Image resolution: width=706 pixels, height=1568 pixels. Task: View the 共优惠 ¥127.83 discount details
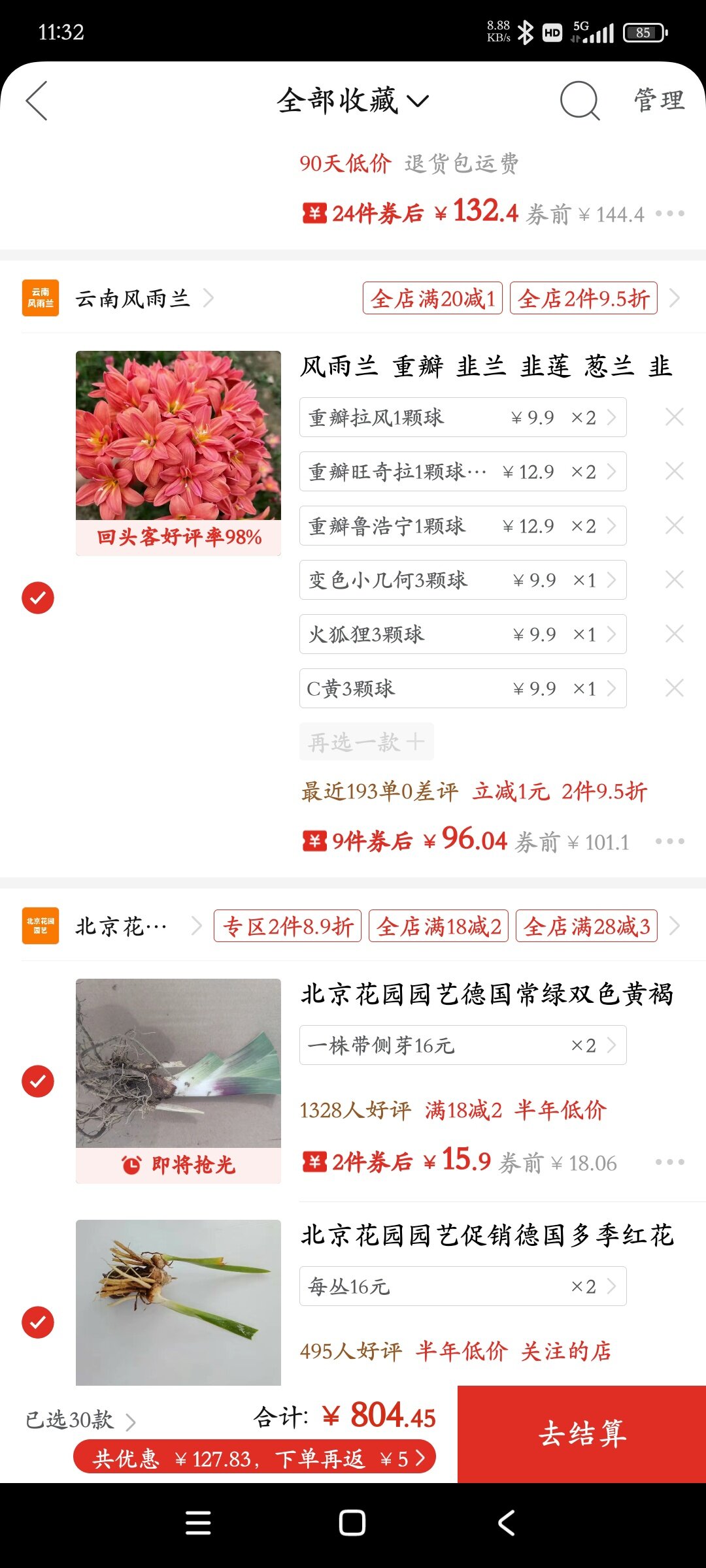coord(255,1458)
